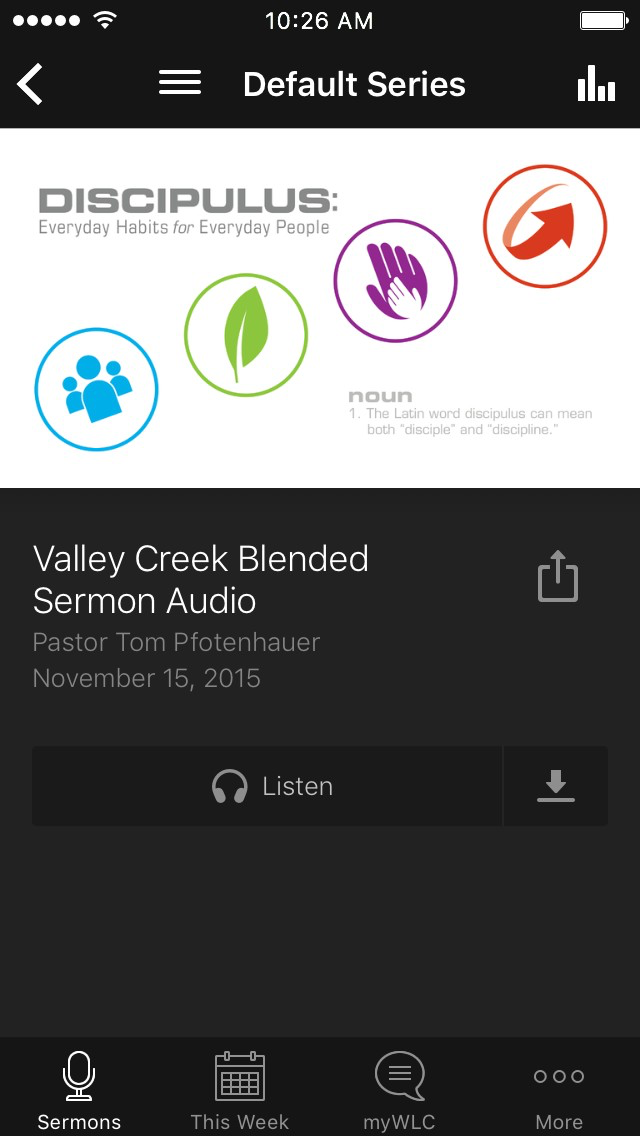Open the now-playing bars icon
Screen dimensions: 640x1136
pyautogui.click(x=596, y=84)
